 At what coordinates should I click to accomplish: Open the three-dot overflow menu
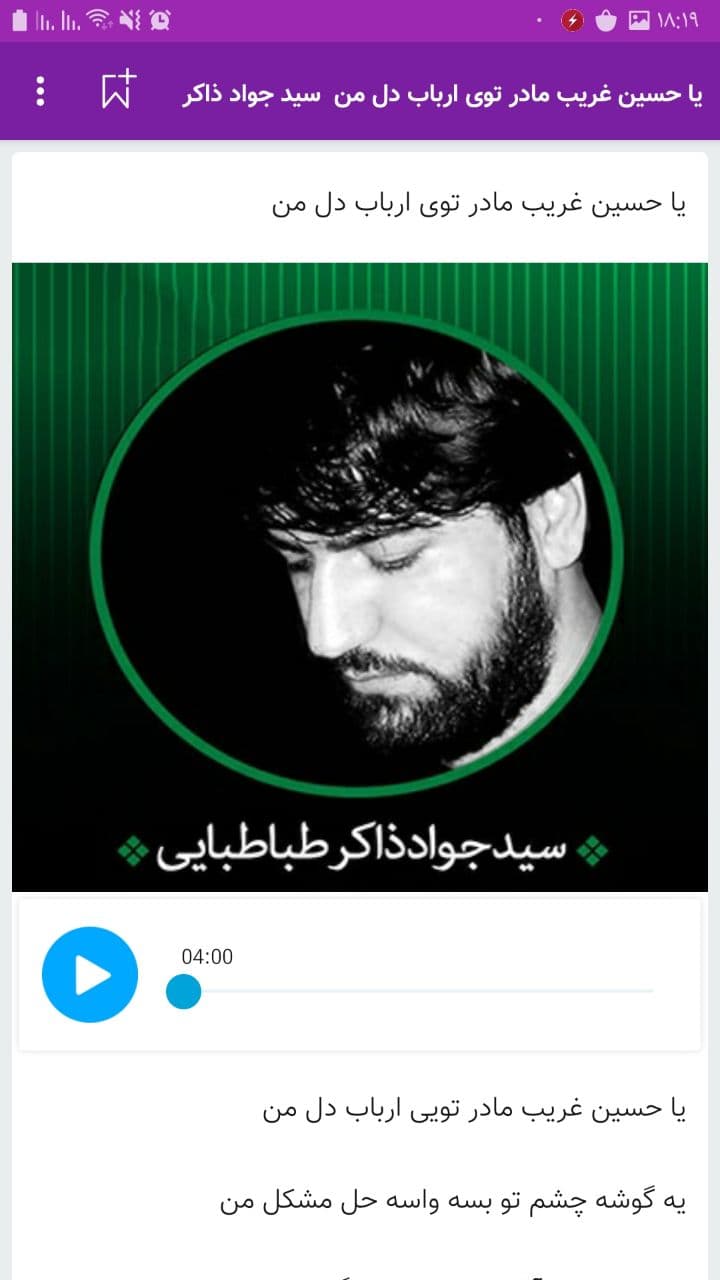pyautogui.click(x=40, y=91)
